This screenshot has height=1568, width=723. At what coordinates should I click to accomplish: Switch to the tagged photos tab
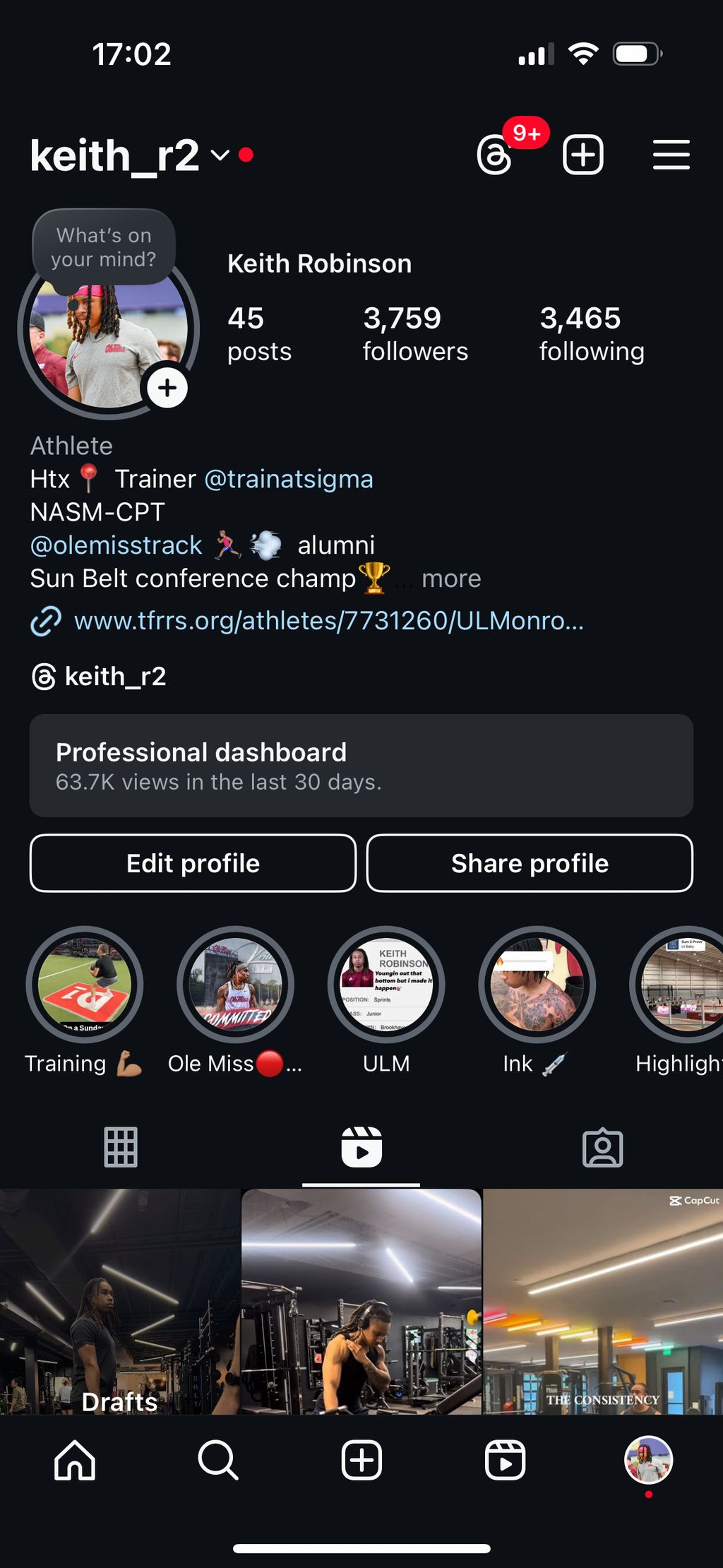[x=602, y=1147]
